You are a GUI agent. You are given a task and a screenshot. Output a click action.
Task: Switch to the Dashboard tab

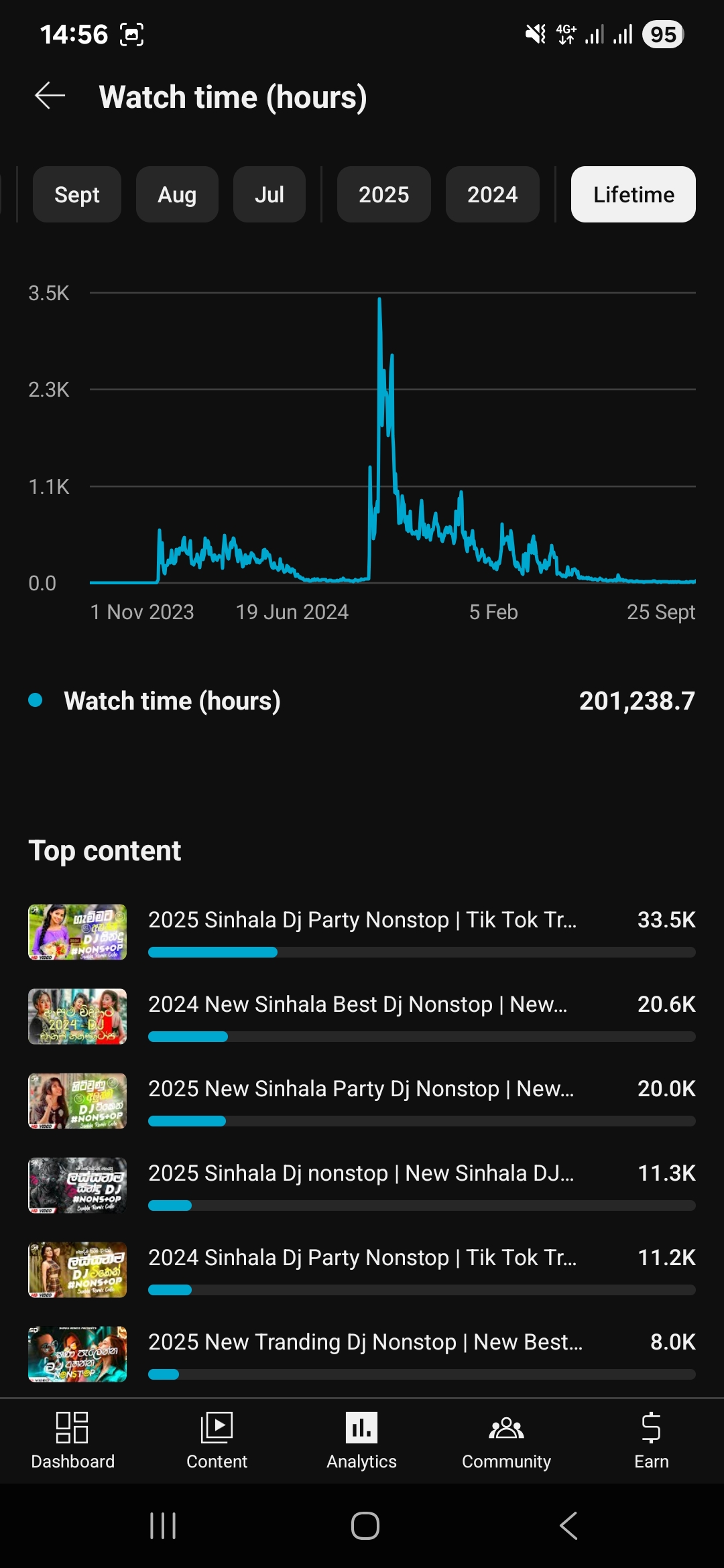tap(72, 1441)
